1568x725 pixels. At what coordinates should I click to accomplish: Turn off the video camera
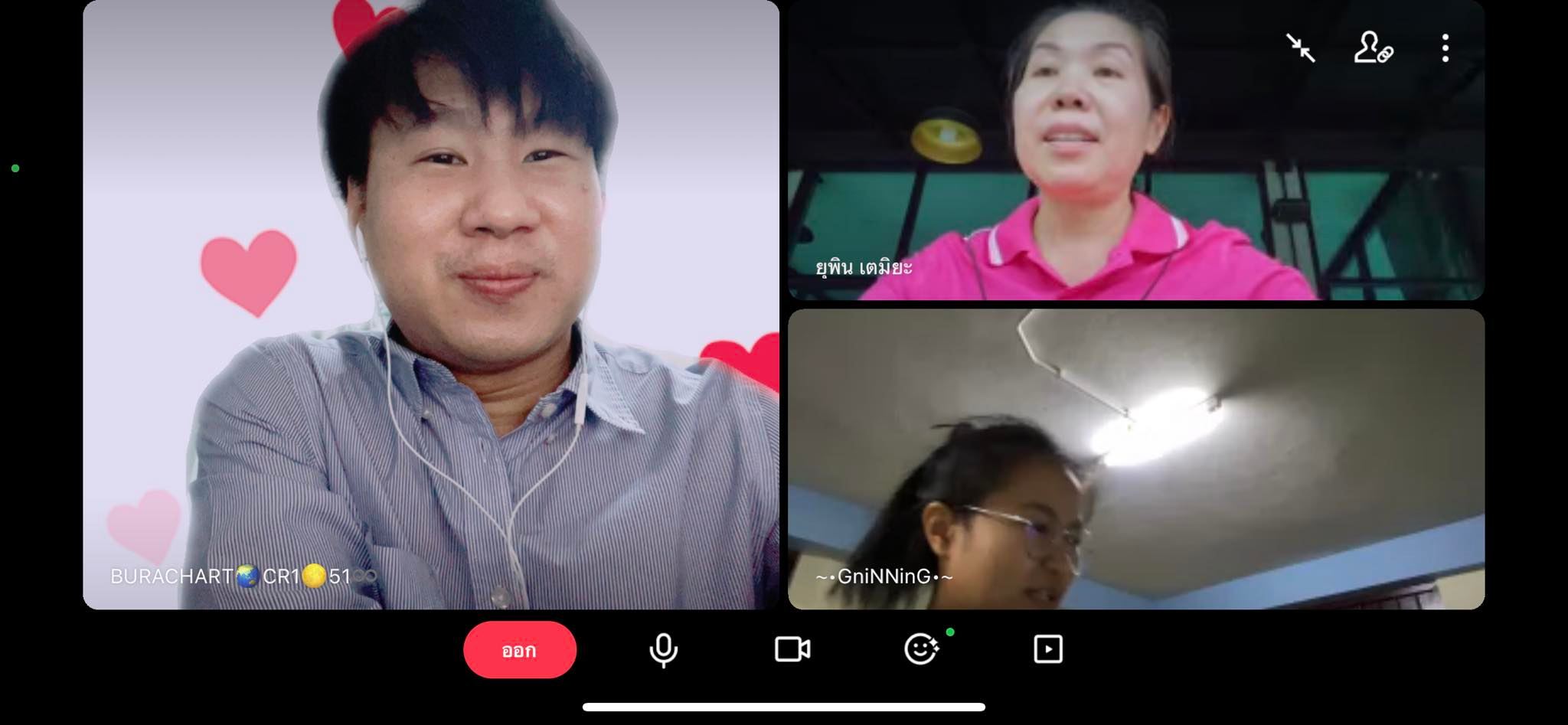(x=792, y=650)
